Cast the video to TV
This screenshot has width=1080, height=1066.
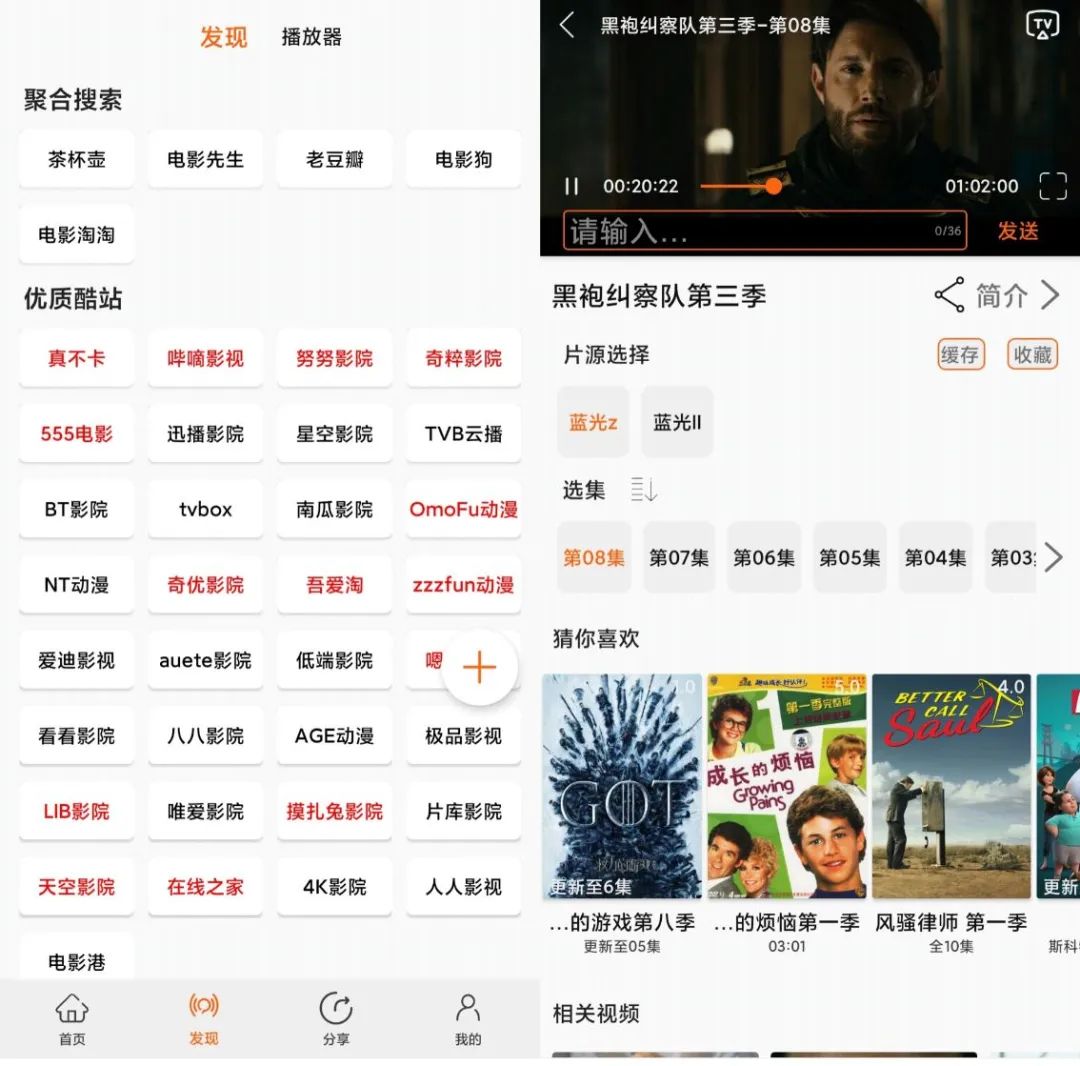click(1043, 25)
